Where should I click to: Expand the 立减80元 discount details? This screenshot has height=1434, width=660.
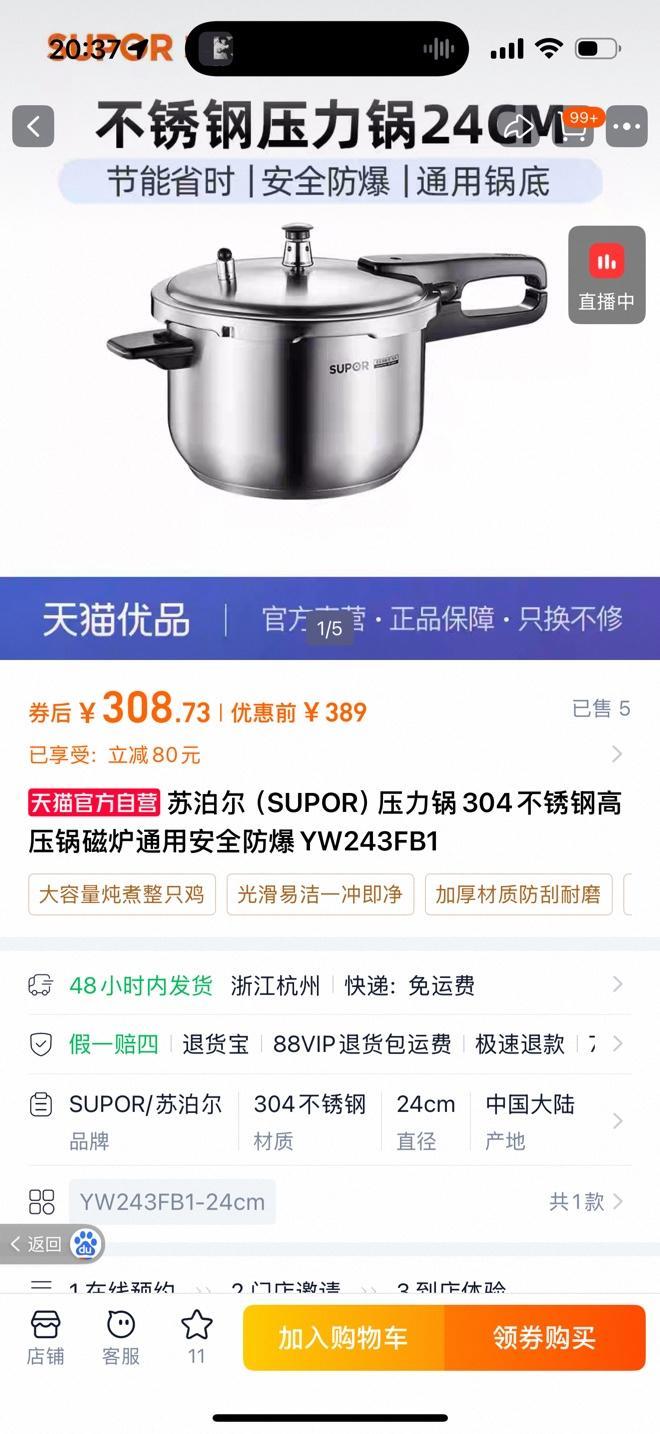(616, 754)
